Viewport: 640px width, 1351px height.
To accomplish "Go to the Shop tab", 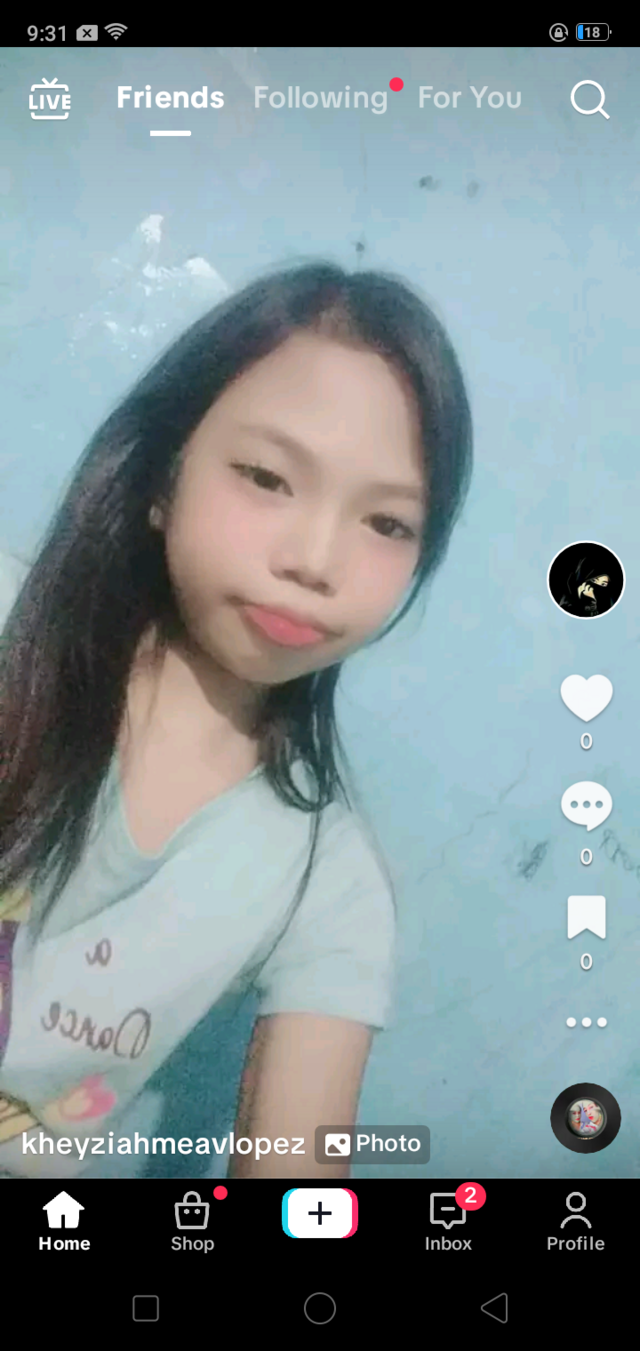I will (192, 1222).
